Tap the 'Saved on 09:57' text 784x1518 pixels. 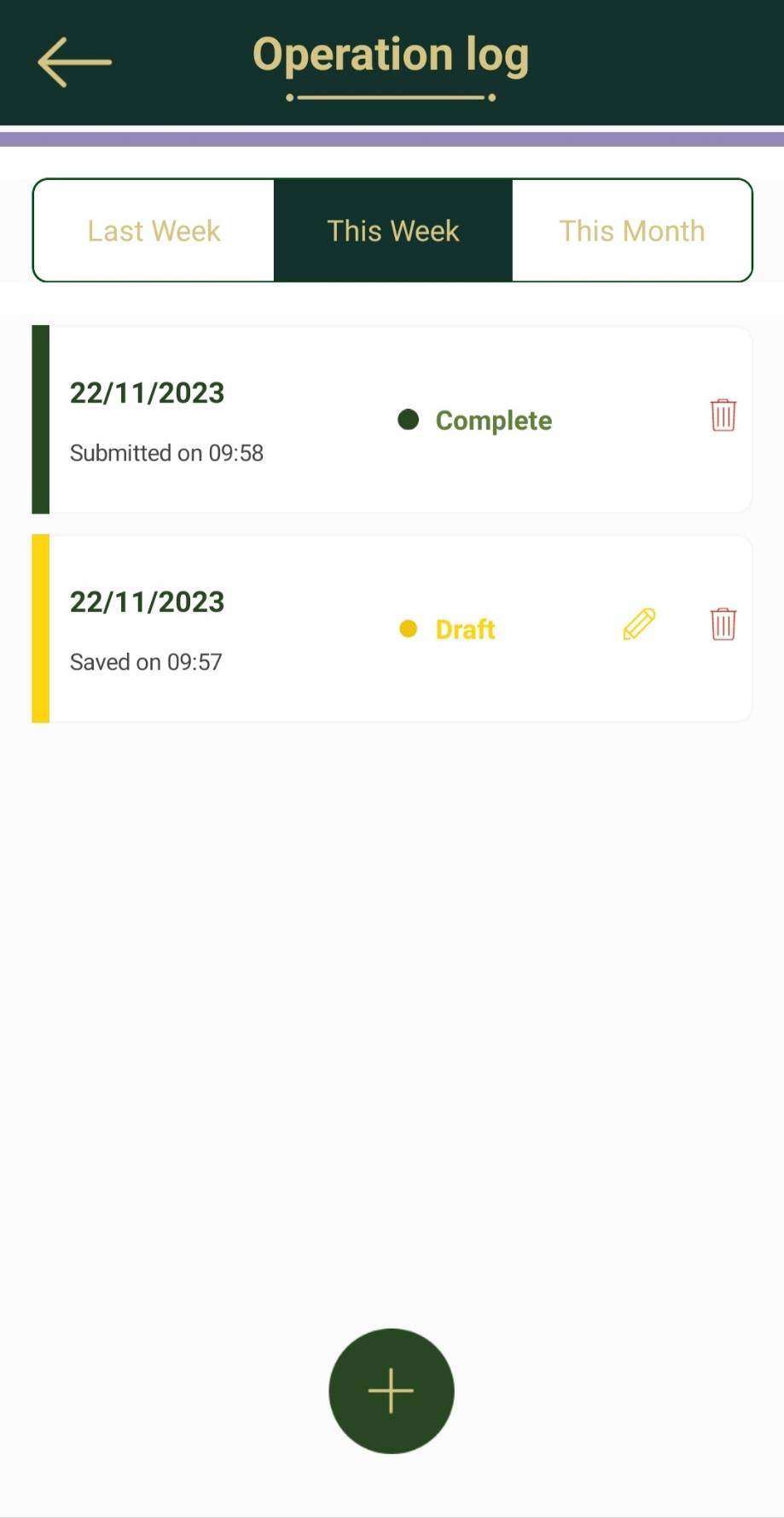(145, 661)
